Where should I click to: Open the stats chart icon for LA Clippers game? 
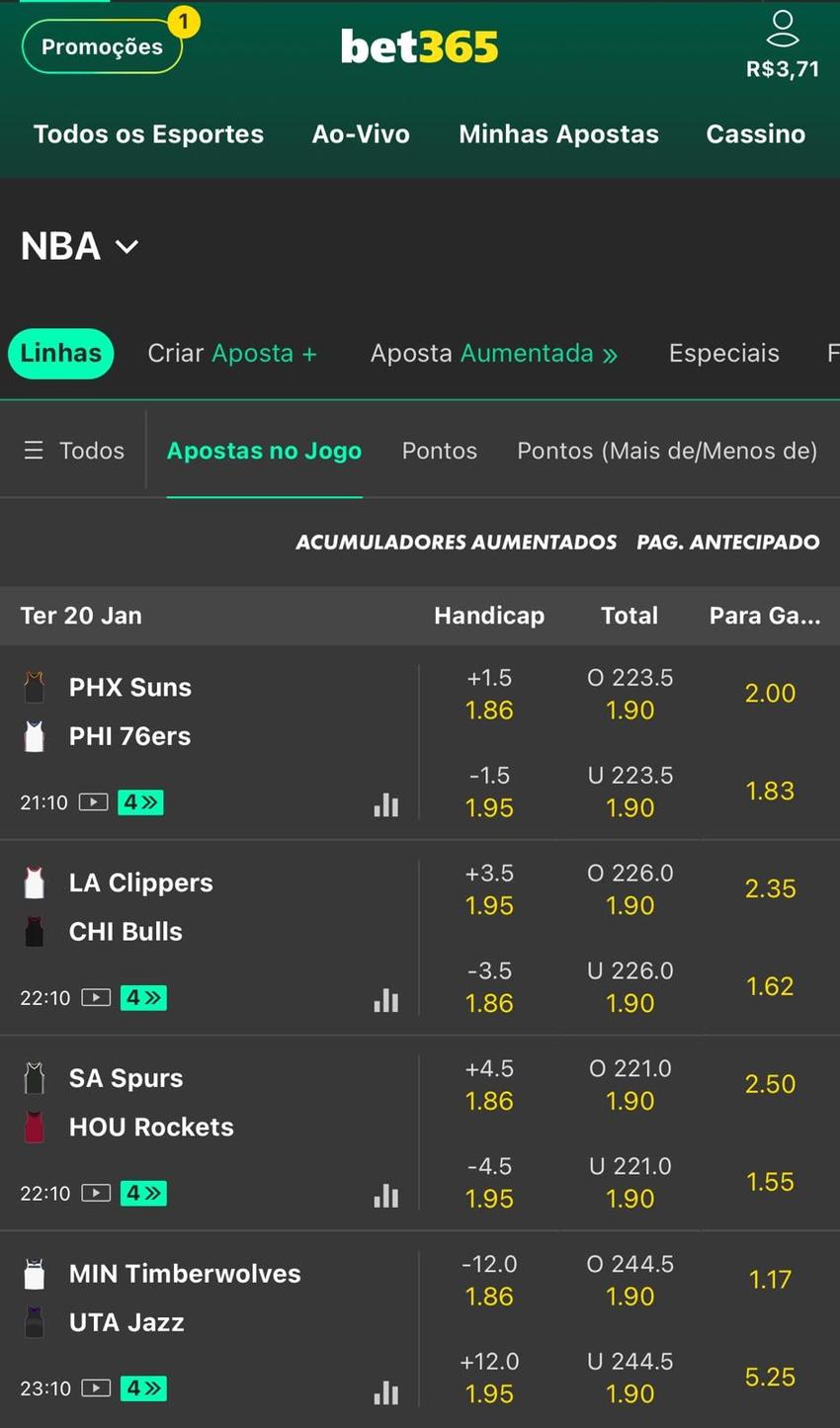click(x=385, y=1000)
